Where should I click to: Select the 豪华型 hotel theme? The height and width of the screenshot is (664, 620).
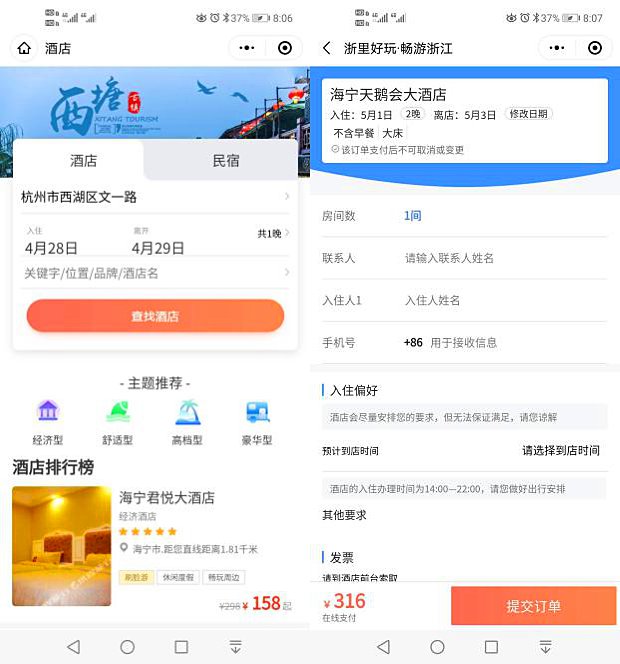point(257,421)
